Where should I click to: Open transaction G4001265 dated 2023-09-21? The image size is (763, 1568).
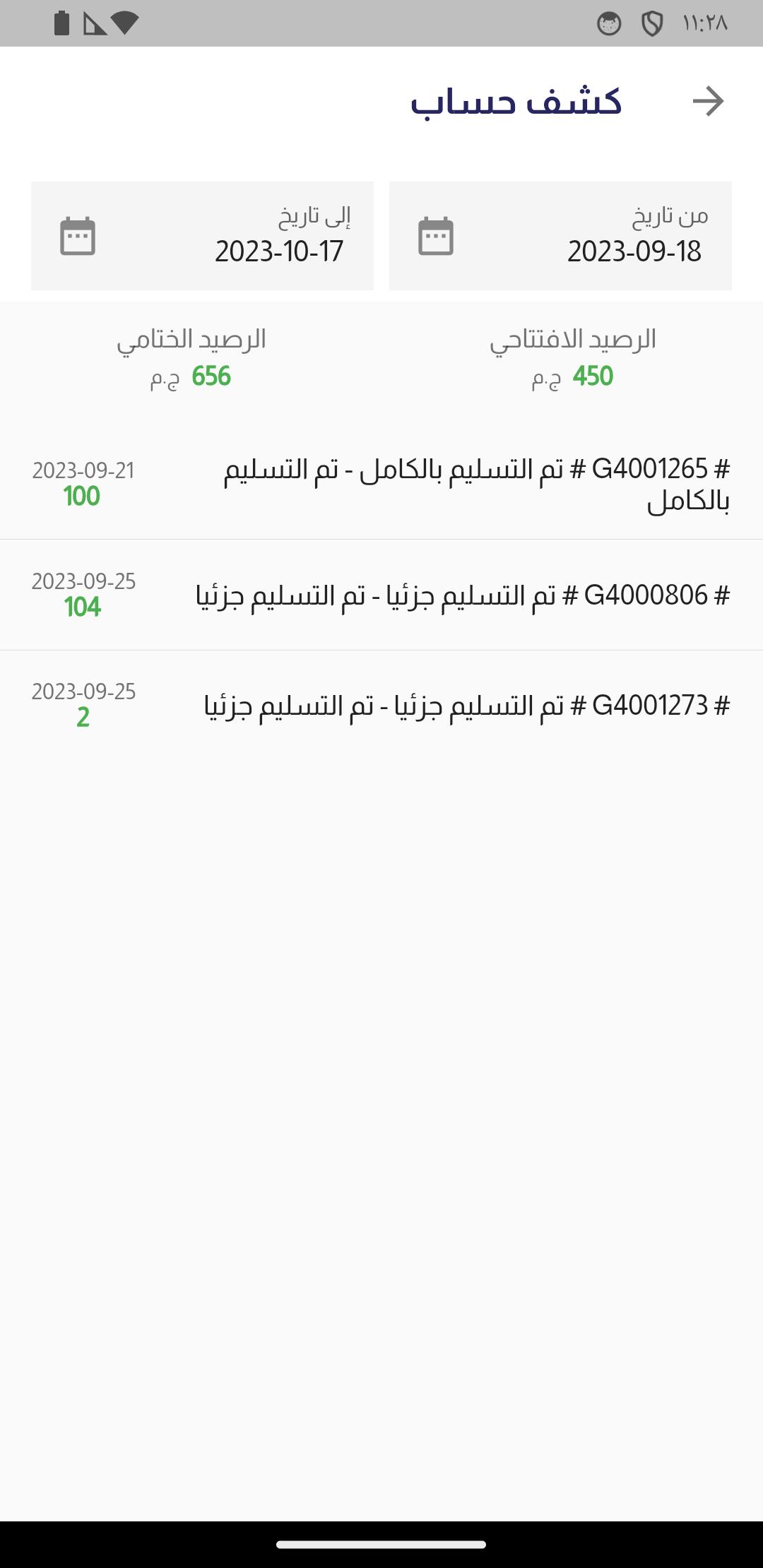coord(381,485)
